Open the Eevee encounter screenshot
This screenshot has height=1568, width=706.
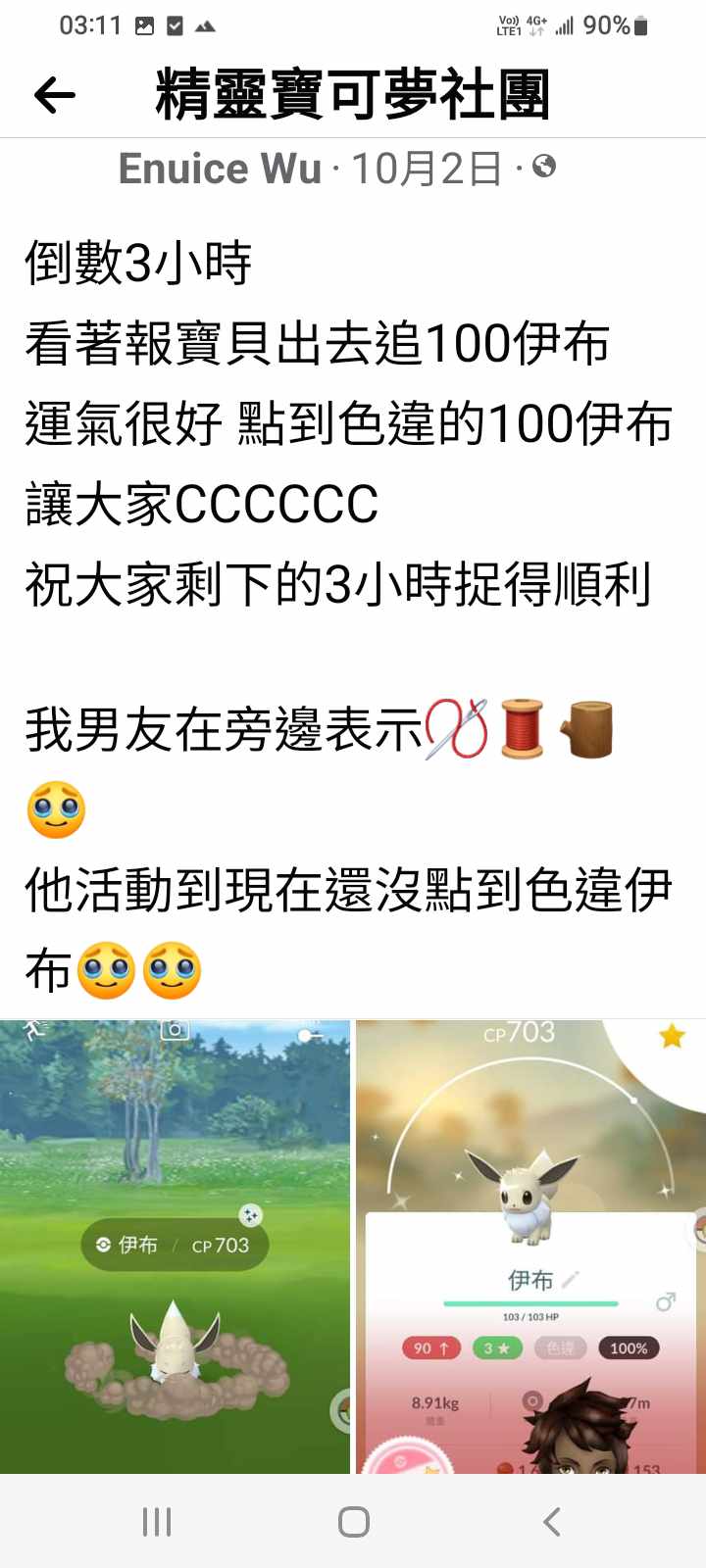pos(175,1246)
